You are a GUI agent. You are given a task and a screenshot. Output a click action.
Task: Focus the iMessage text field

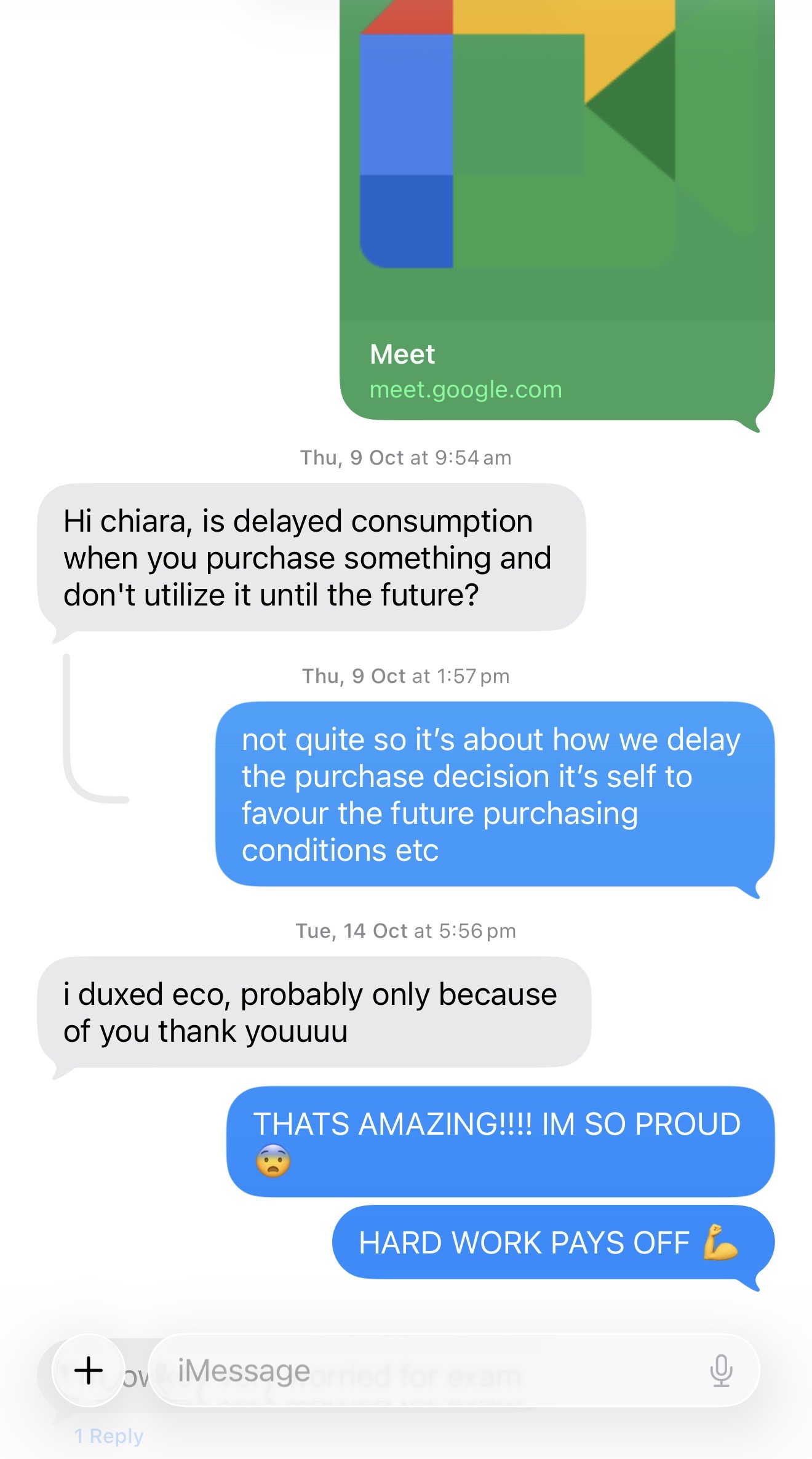pos(431,1370)
